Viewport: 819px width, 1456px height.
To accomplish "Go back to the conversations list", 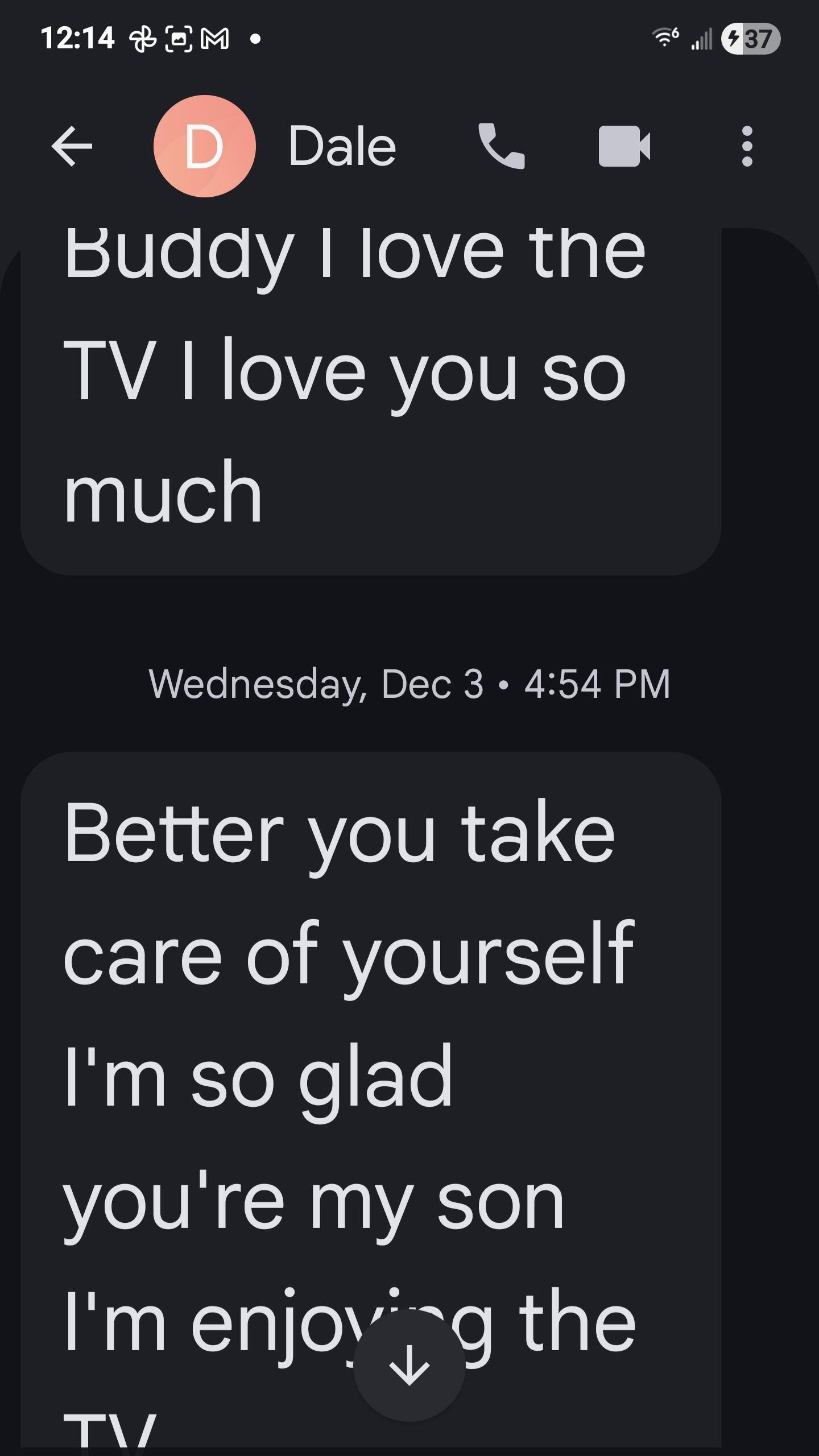I will [x=72, y=147].
